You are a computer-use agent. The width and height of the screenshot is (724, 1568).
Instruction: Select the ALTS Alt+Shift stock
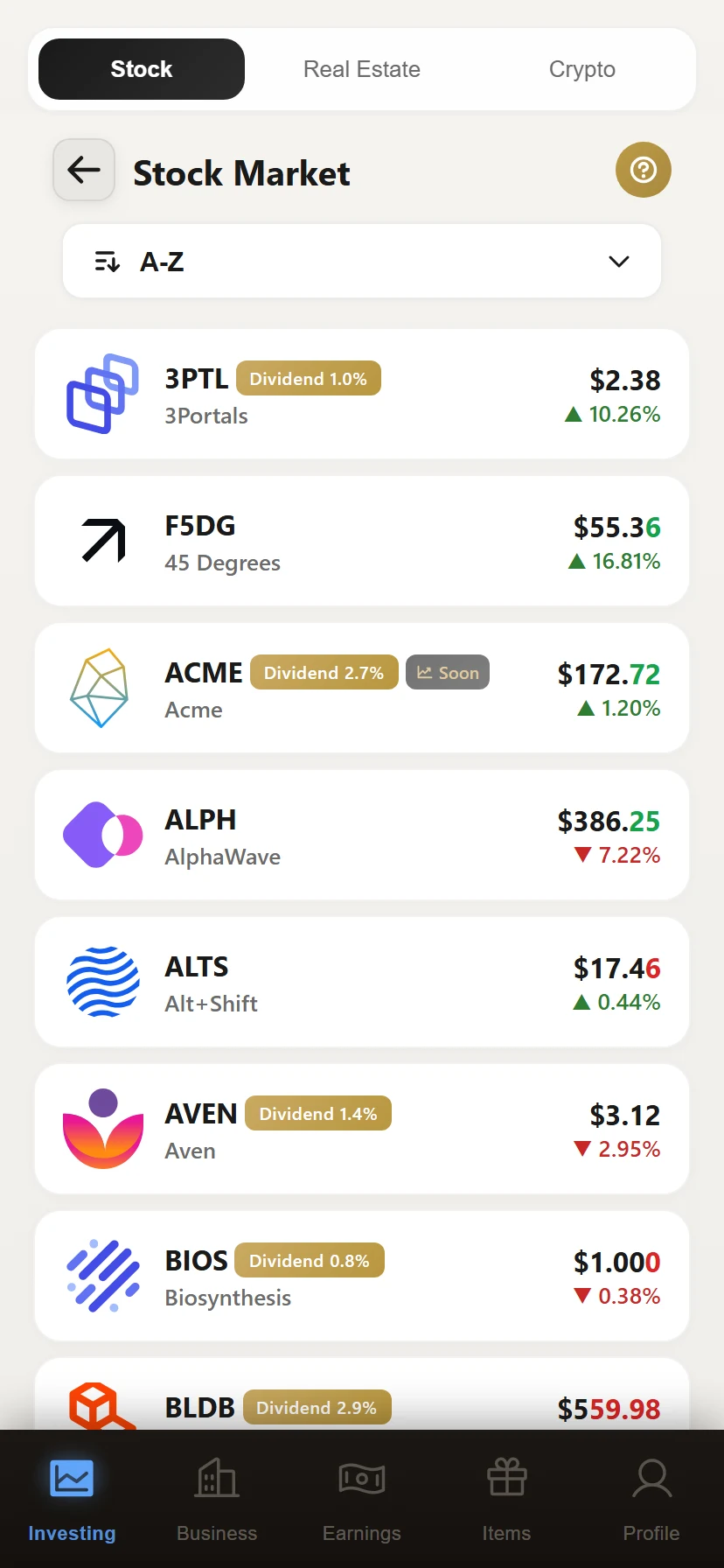tap(362, 982)
